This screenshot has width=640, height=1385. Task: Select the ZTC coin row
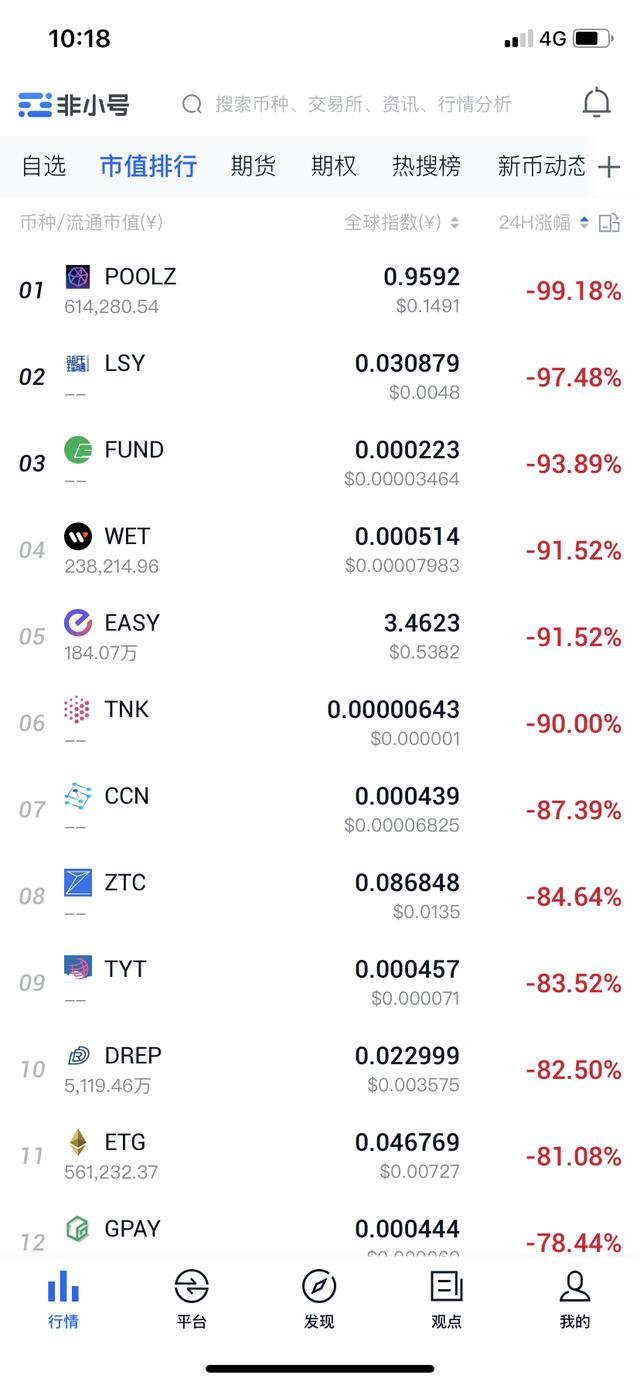(320, 896)
